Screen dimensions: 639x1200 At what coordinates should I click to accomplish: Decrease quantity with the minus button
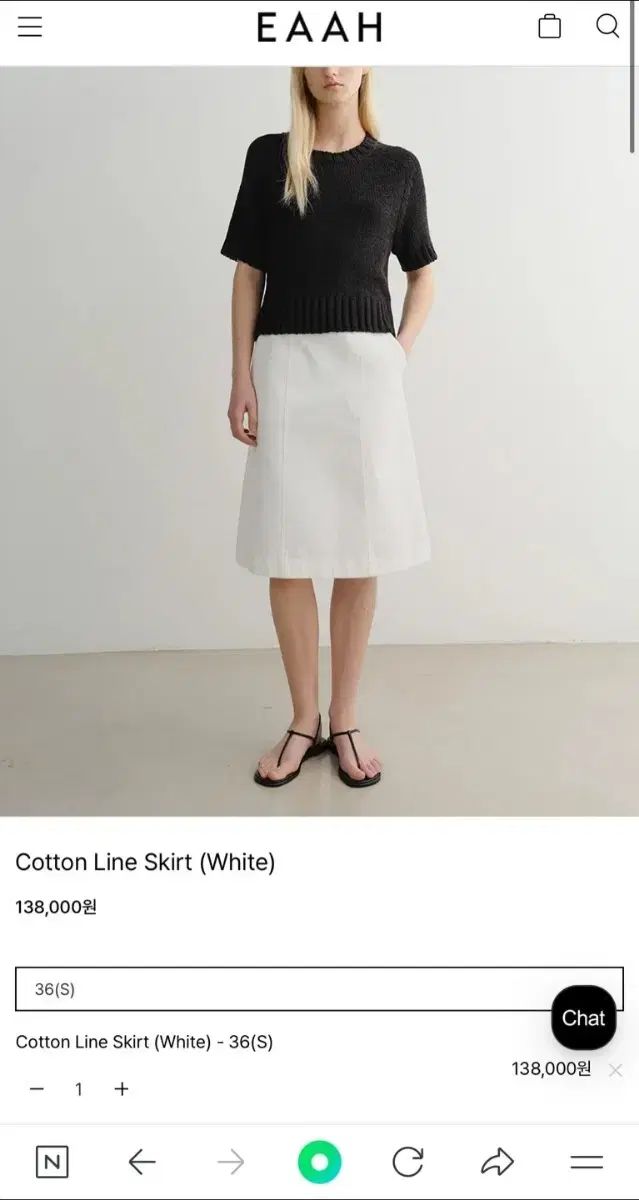click(37, 1089)
